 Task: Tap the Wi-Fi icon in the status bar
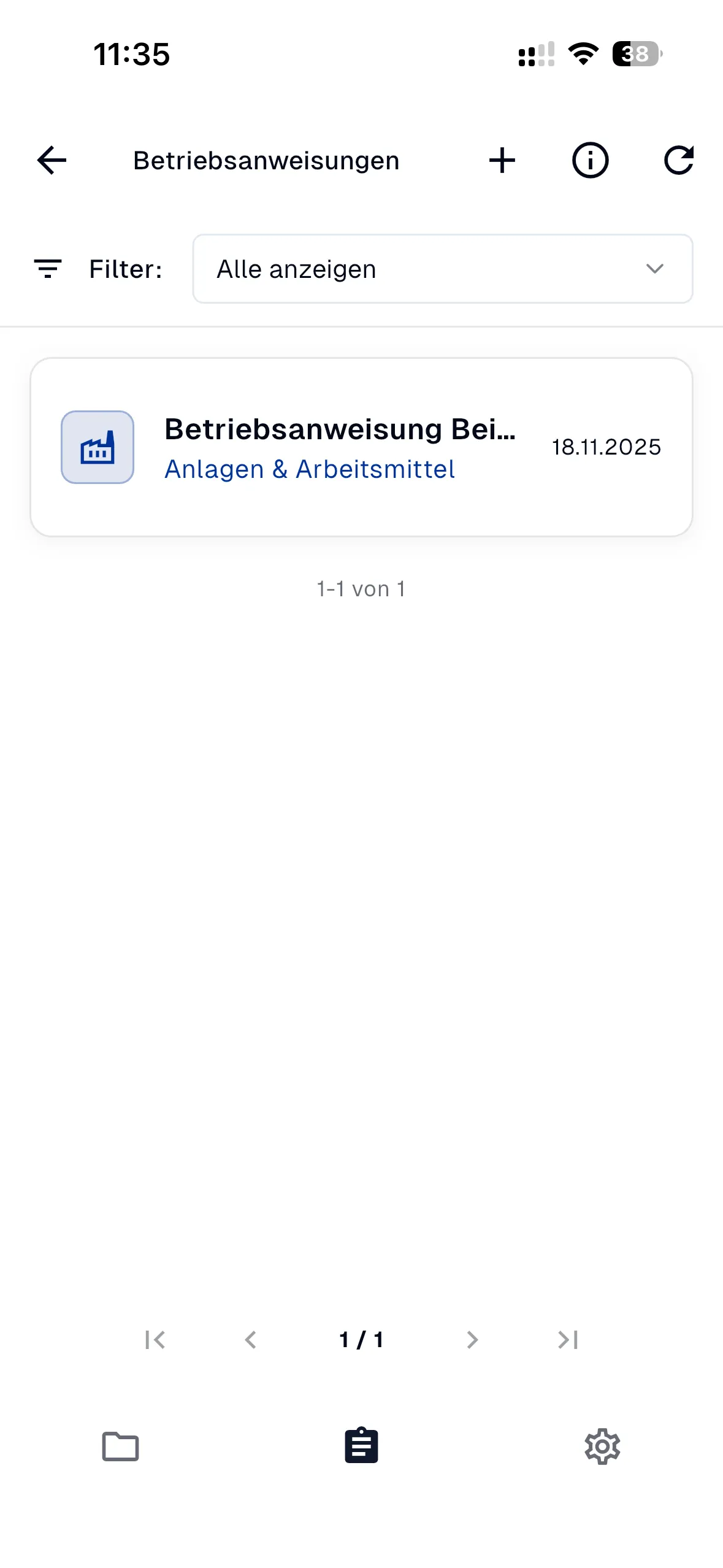coord(582,55)
